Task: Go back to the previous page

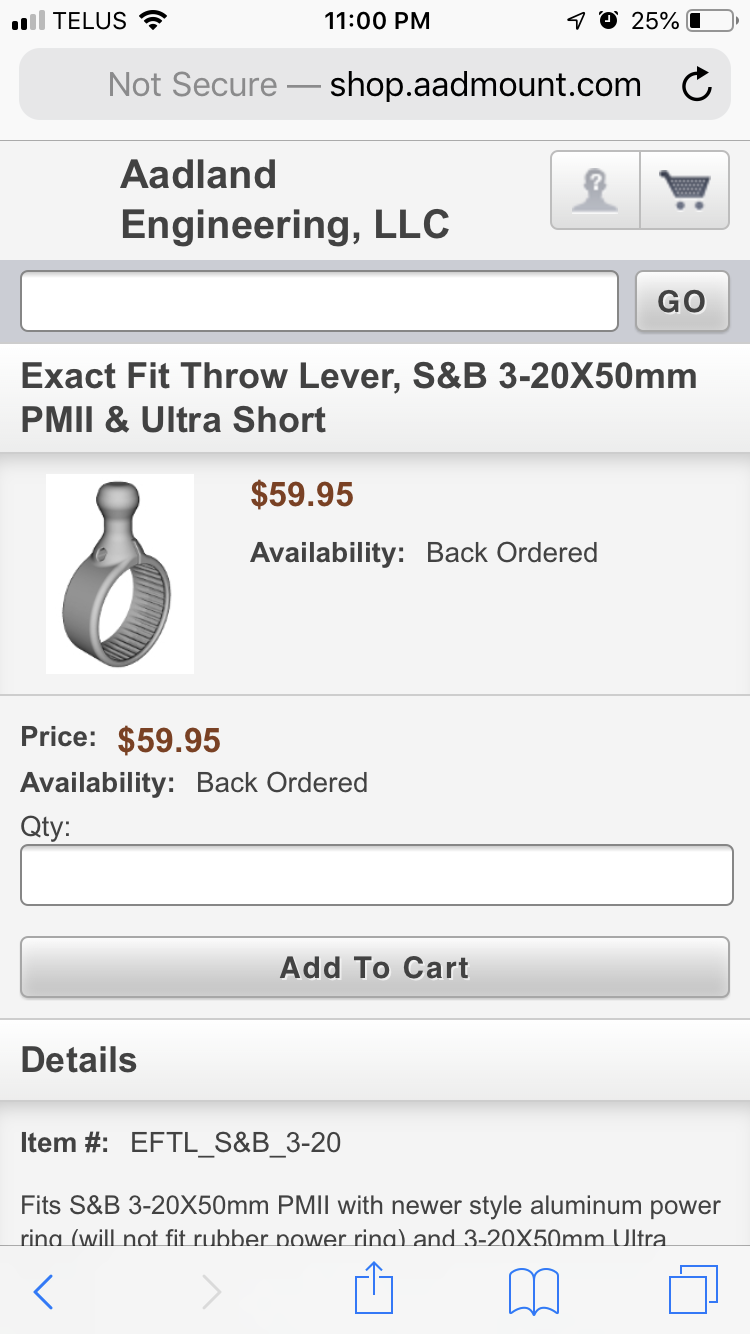Action: pos(43,1291)
